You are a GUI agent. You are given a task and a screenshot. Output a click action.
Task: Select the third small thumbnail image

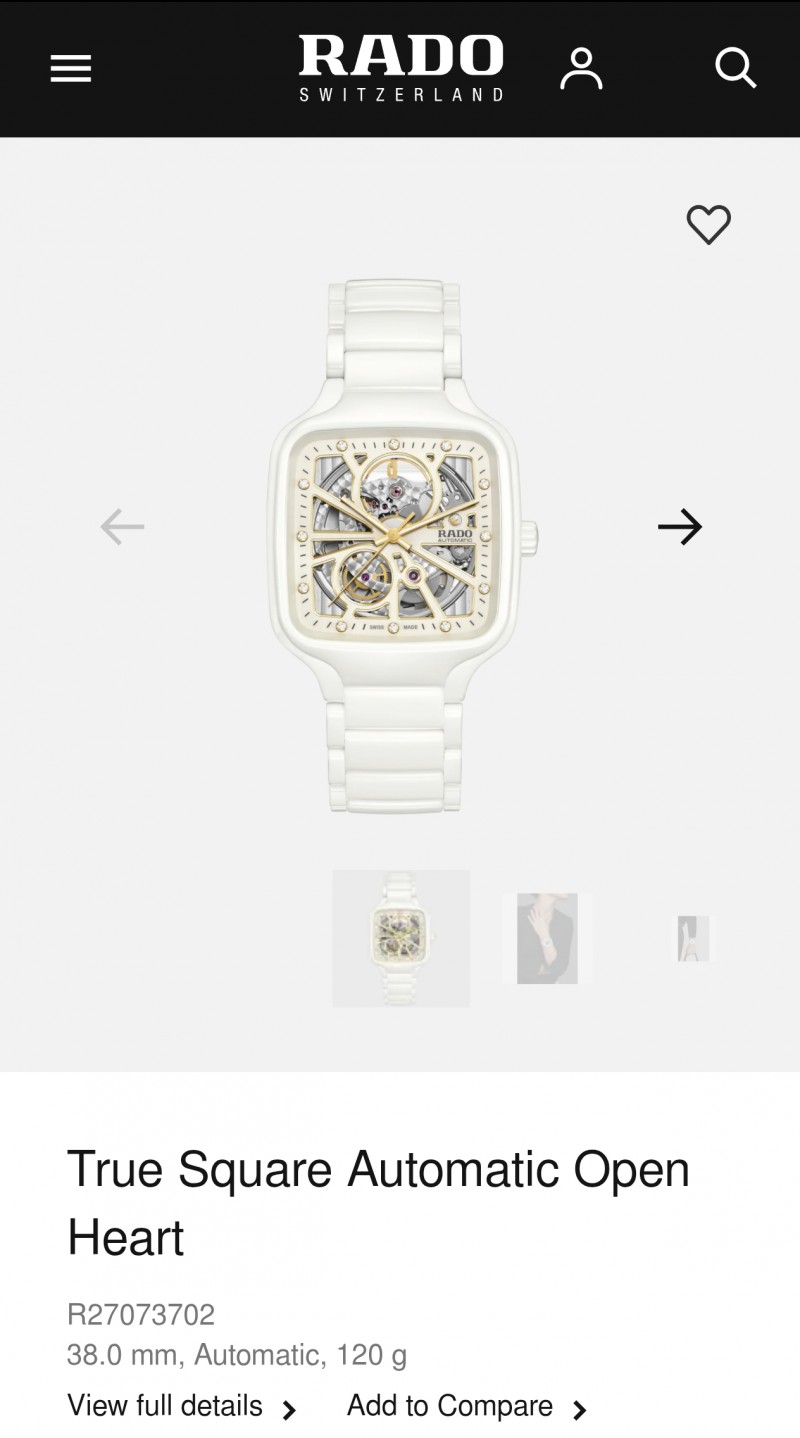(693, 939)
